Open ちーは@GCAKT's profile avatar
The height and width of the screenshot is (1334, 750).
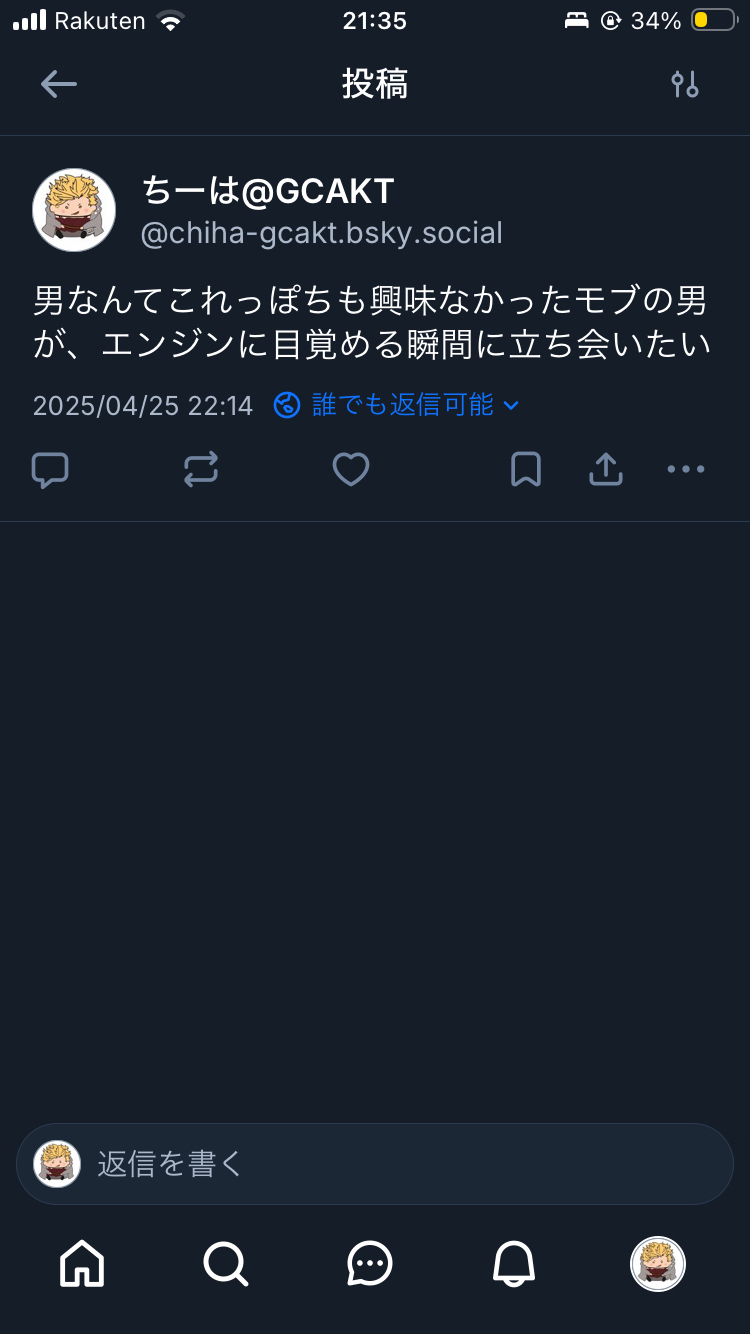pyautogui.click(x=74, y=210)
